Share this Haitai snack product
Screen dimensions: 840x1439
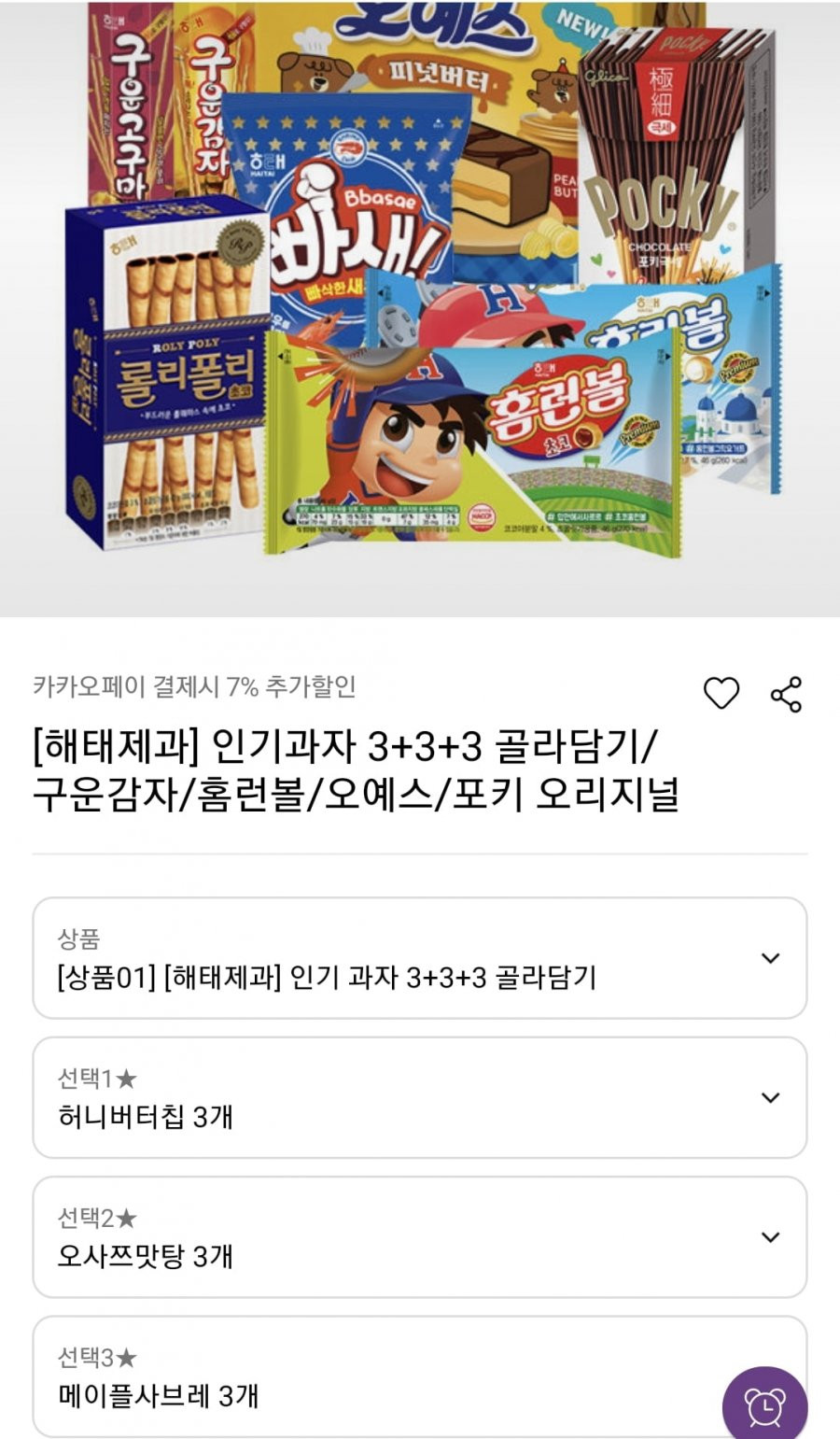786,694
